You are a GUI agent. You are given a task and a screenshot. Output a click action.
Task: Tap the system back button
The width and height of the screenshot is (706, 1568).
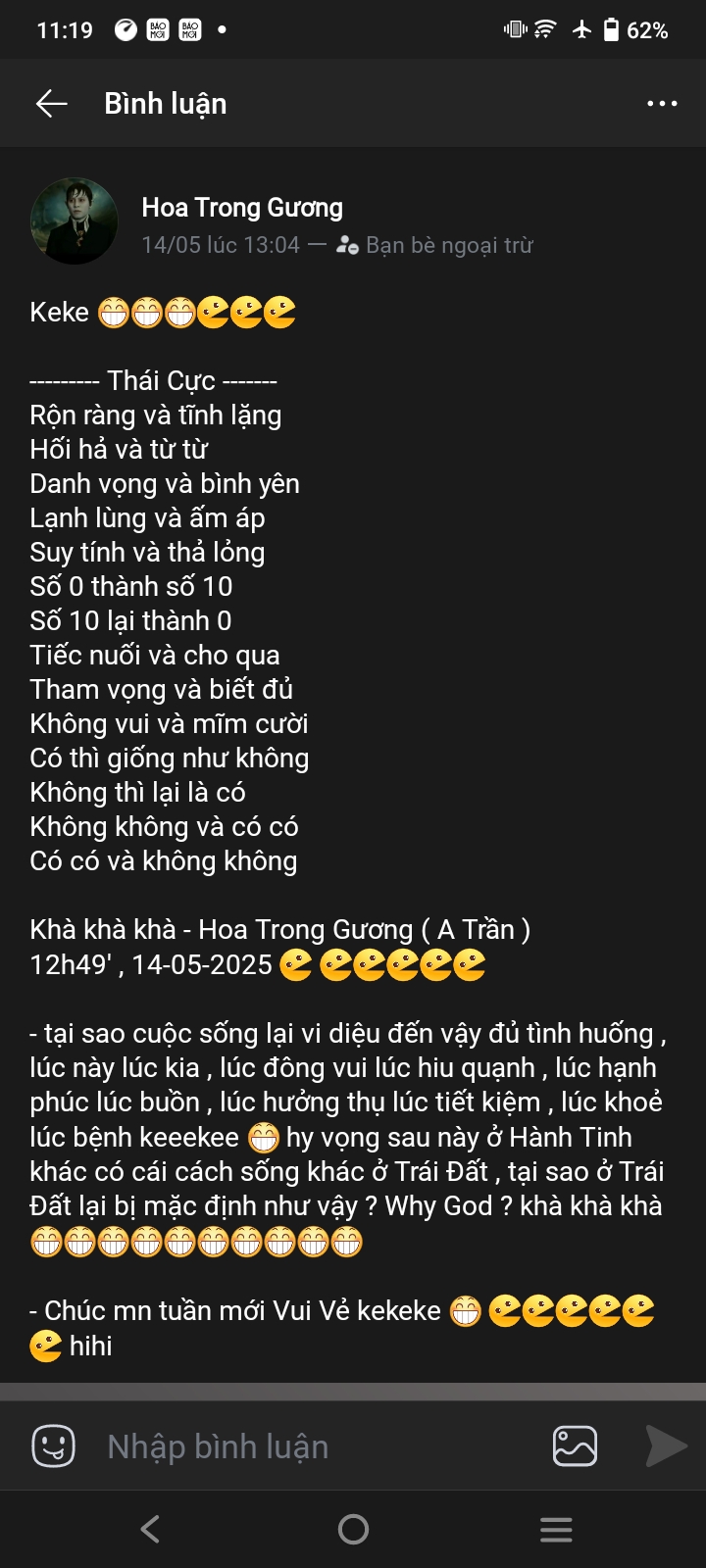150,1529
